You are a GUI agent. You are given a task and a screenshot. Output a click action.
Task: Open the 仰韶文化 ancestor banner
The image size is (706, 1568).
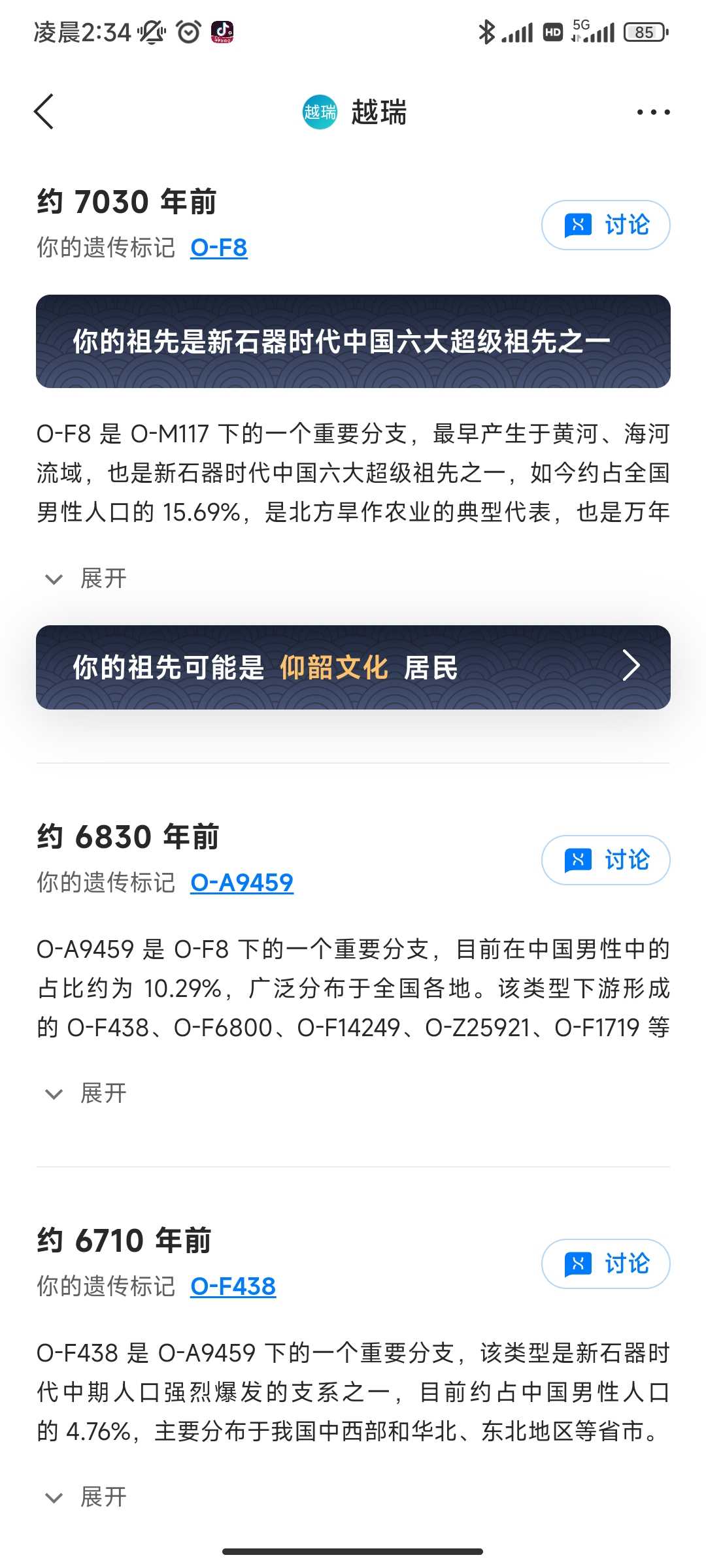pos(353,667)
